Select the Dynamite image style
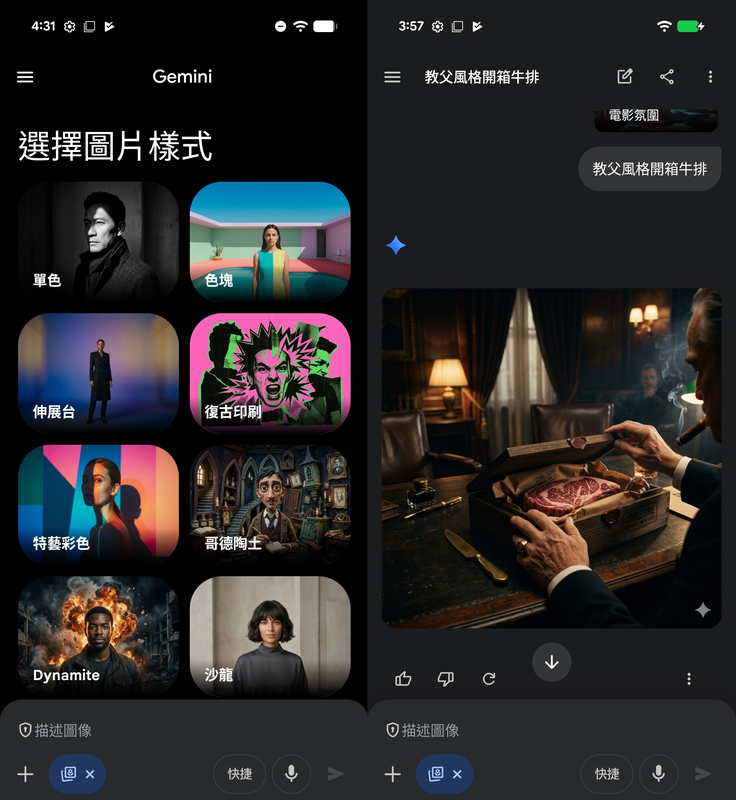The height and width of the screenshot is (800, 736). 98,634
